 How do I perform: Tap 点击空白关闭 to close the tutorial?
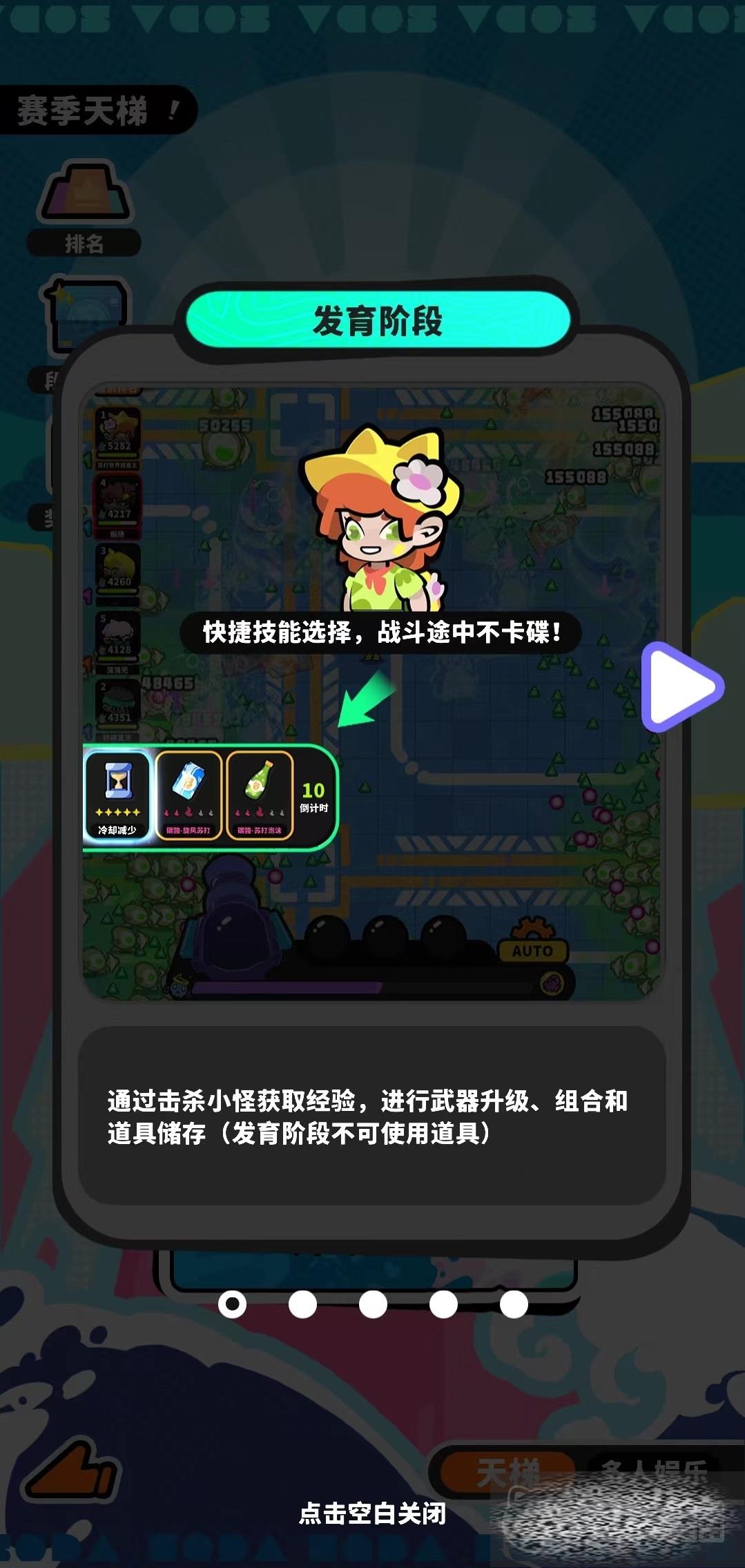[372, 1513]
